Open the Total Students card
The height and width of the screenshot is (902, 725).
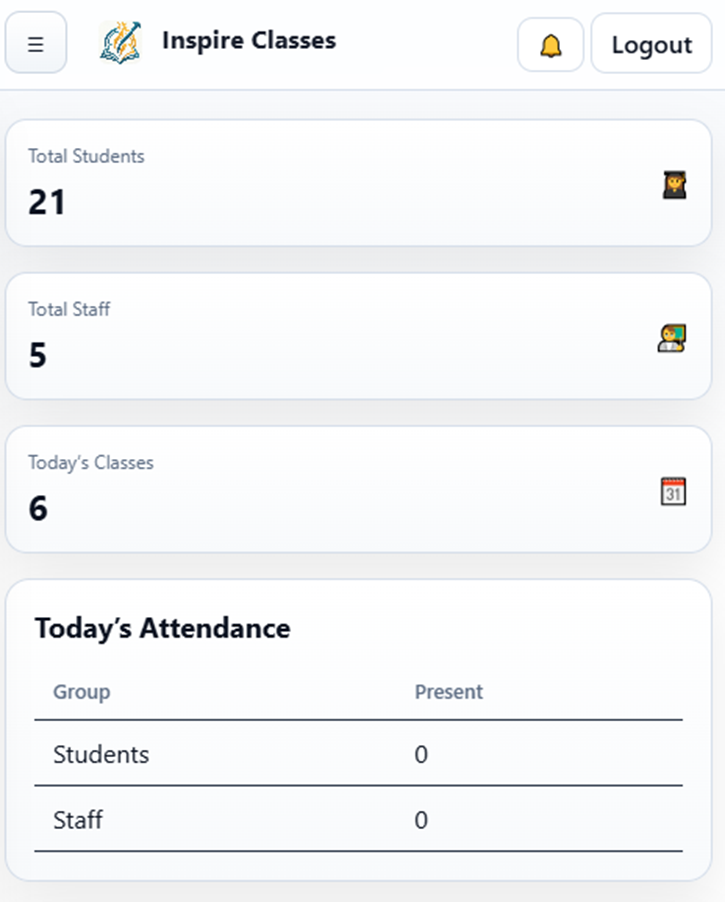pos(360,181)
